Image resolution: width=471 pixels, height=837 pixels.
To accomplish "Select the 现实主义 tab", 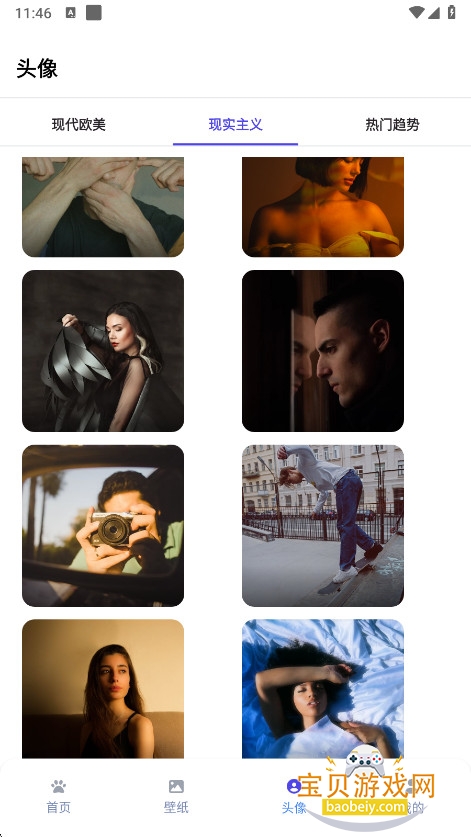I will (236, 125).
